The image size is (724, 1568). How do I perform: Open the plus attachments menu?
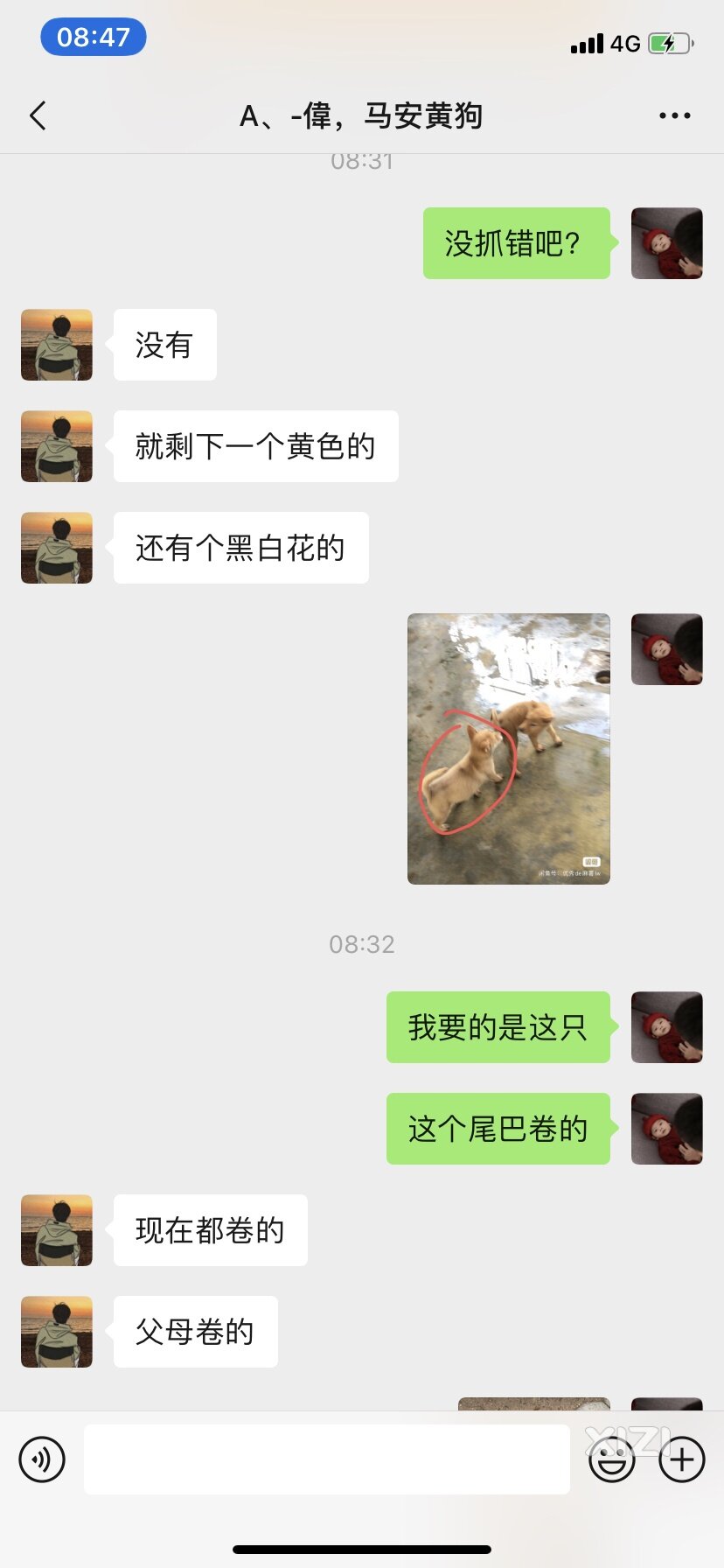click(681, 1459)
